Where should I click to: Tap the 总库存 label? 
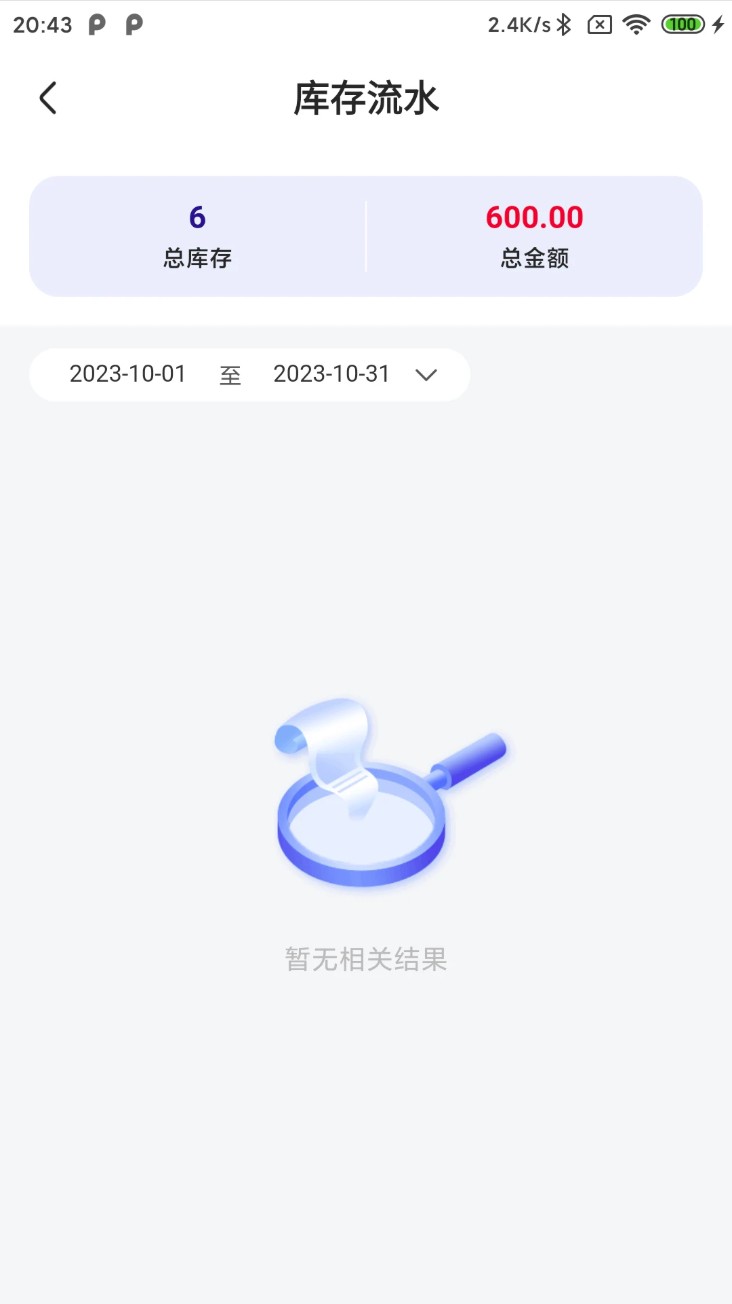(197, 258)
